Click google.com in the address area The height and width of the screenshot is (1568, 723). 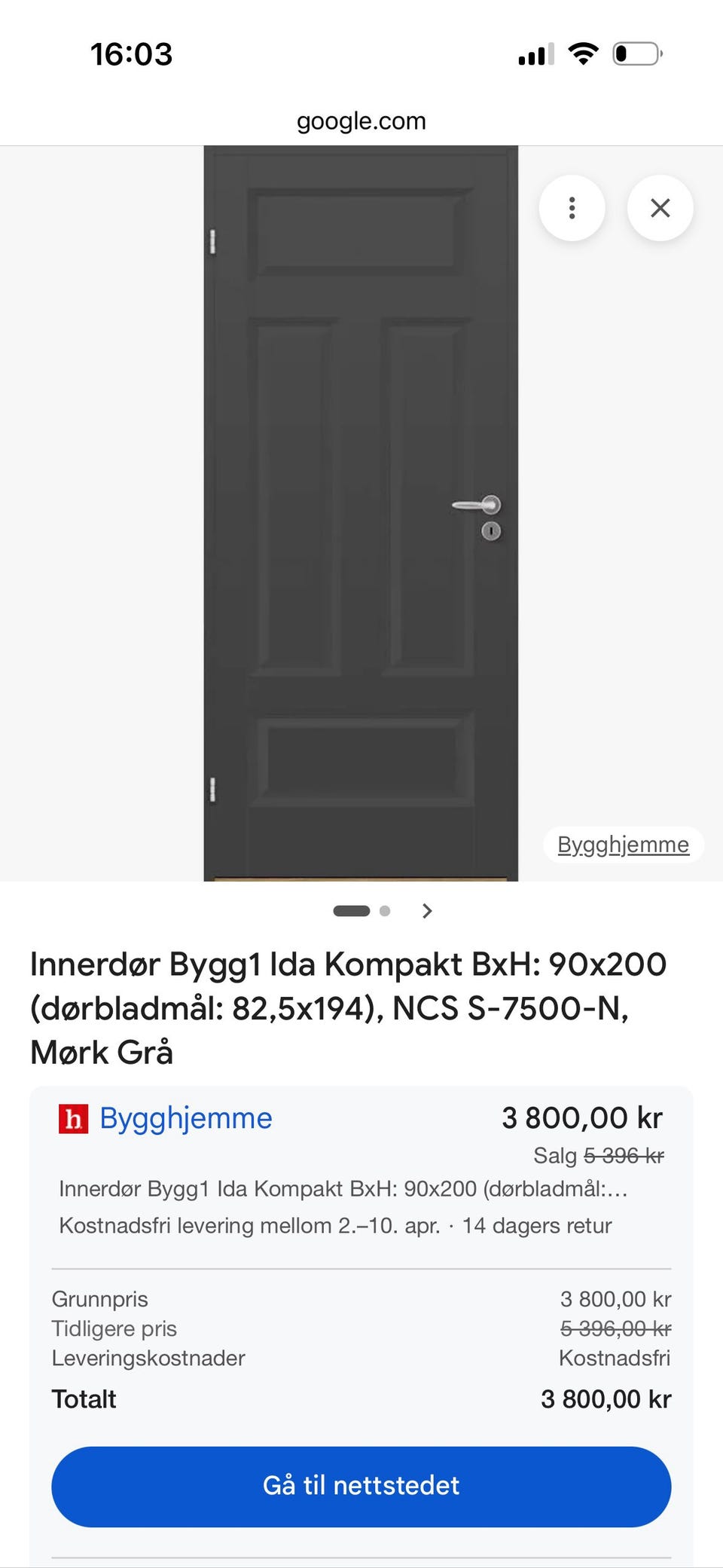click(361, 121)
